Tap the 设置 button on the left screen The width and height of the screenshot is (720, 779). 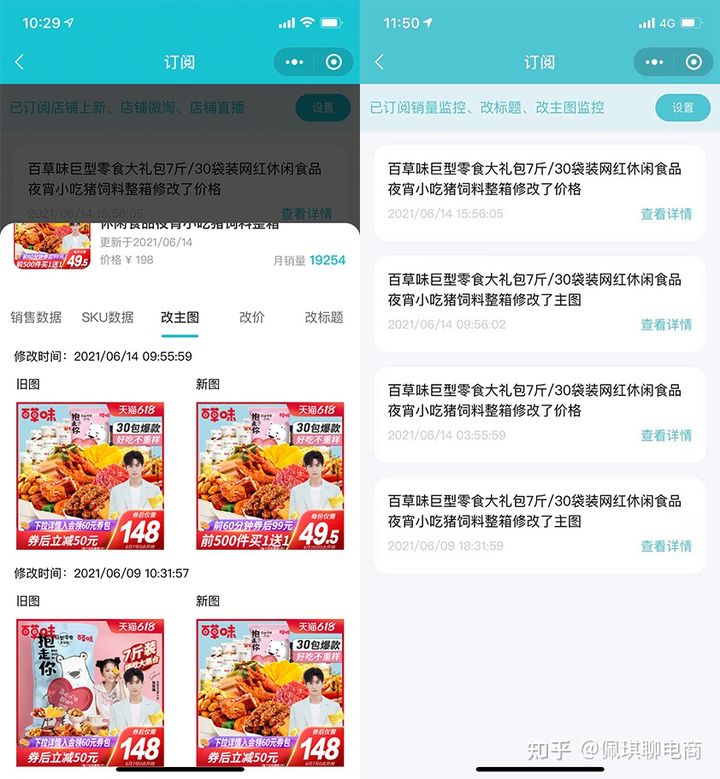[322, 107]
